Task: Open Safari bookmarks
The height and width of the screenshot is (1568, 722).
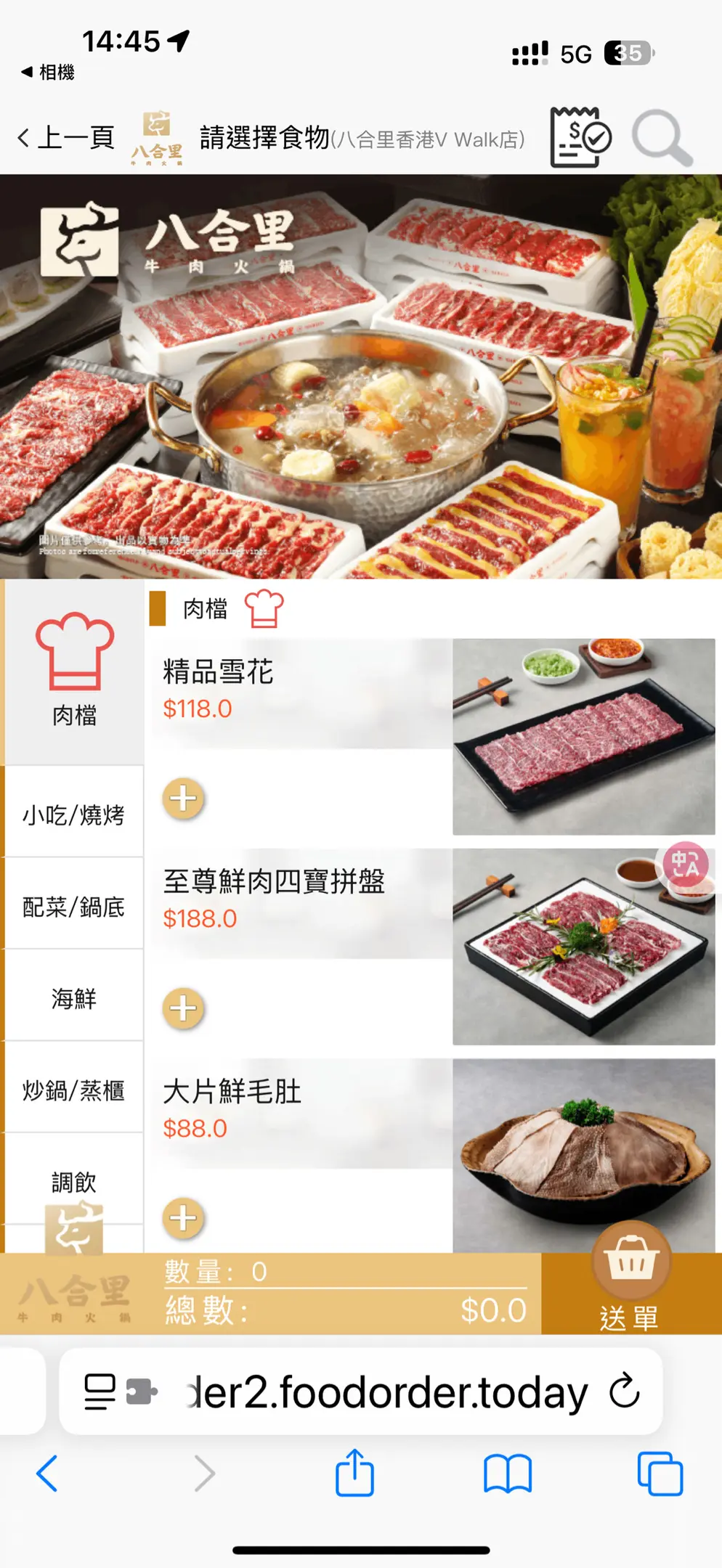Action: click(508, 1474)
